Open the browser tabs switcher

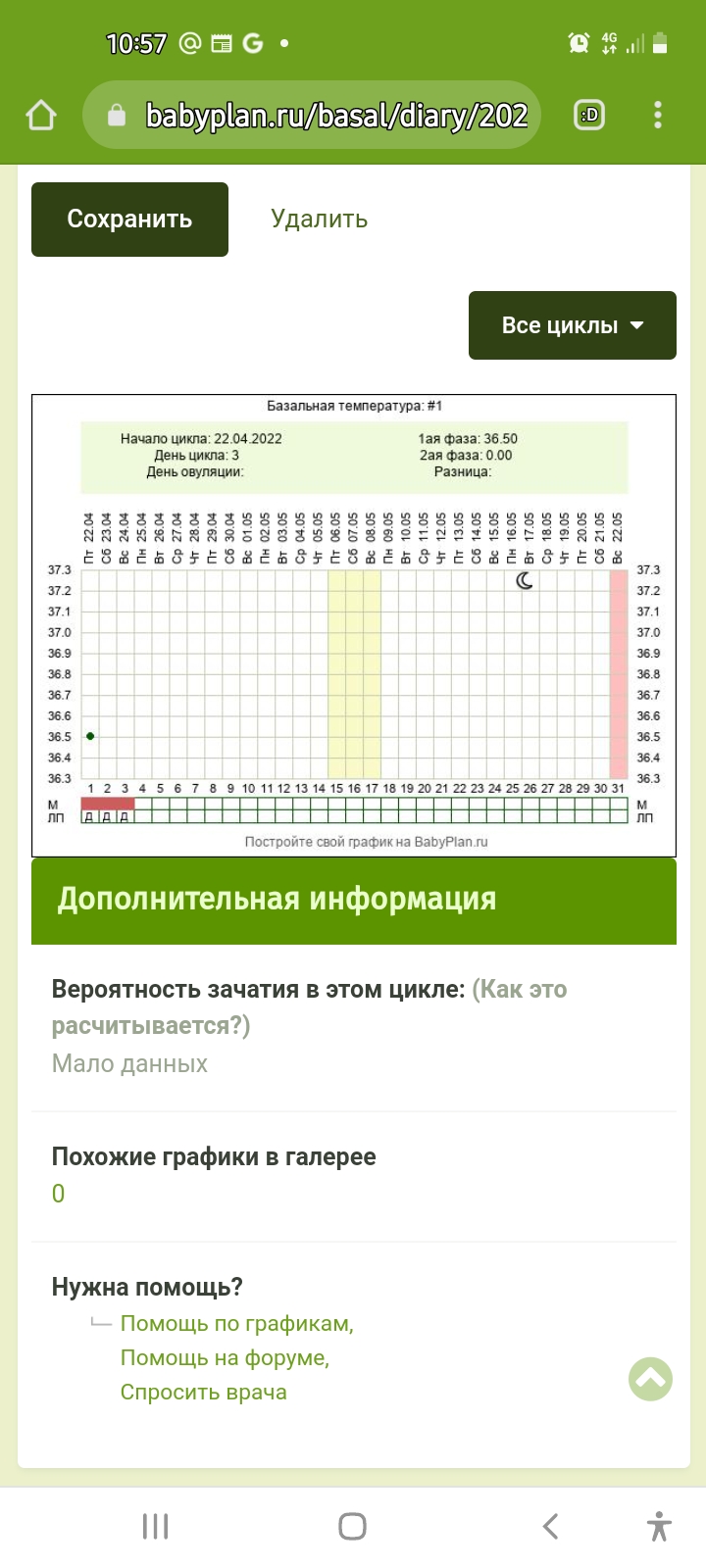[x=589, y=116]
